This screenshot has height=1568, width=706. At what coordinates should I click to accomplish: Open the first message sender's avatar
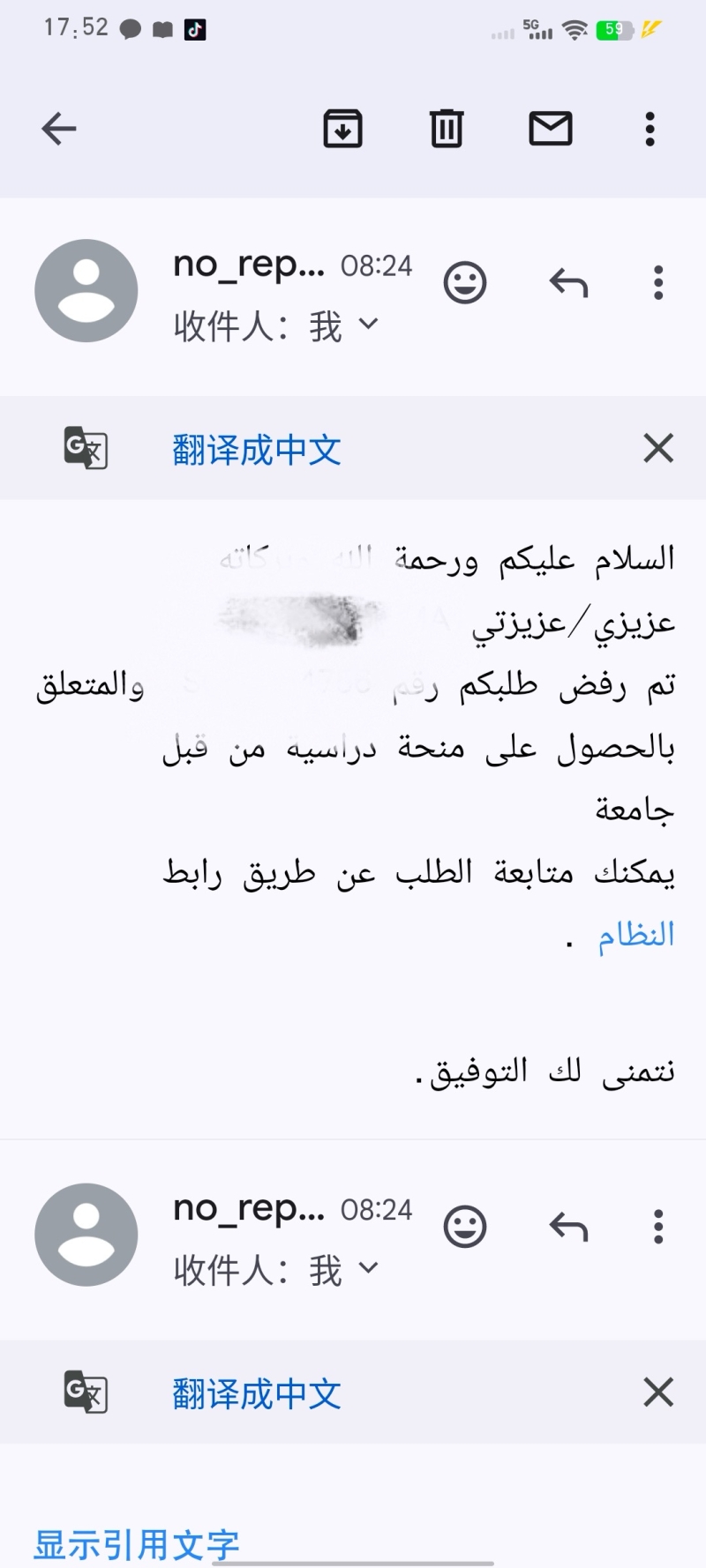click(86, 291)
